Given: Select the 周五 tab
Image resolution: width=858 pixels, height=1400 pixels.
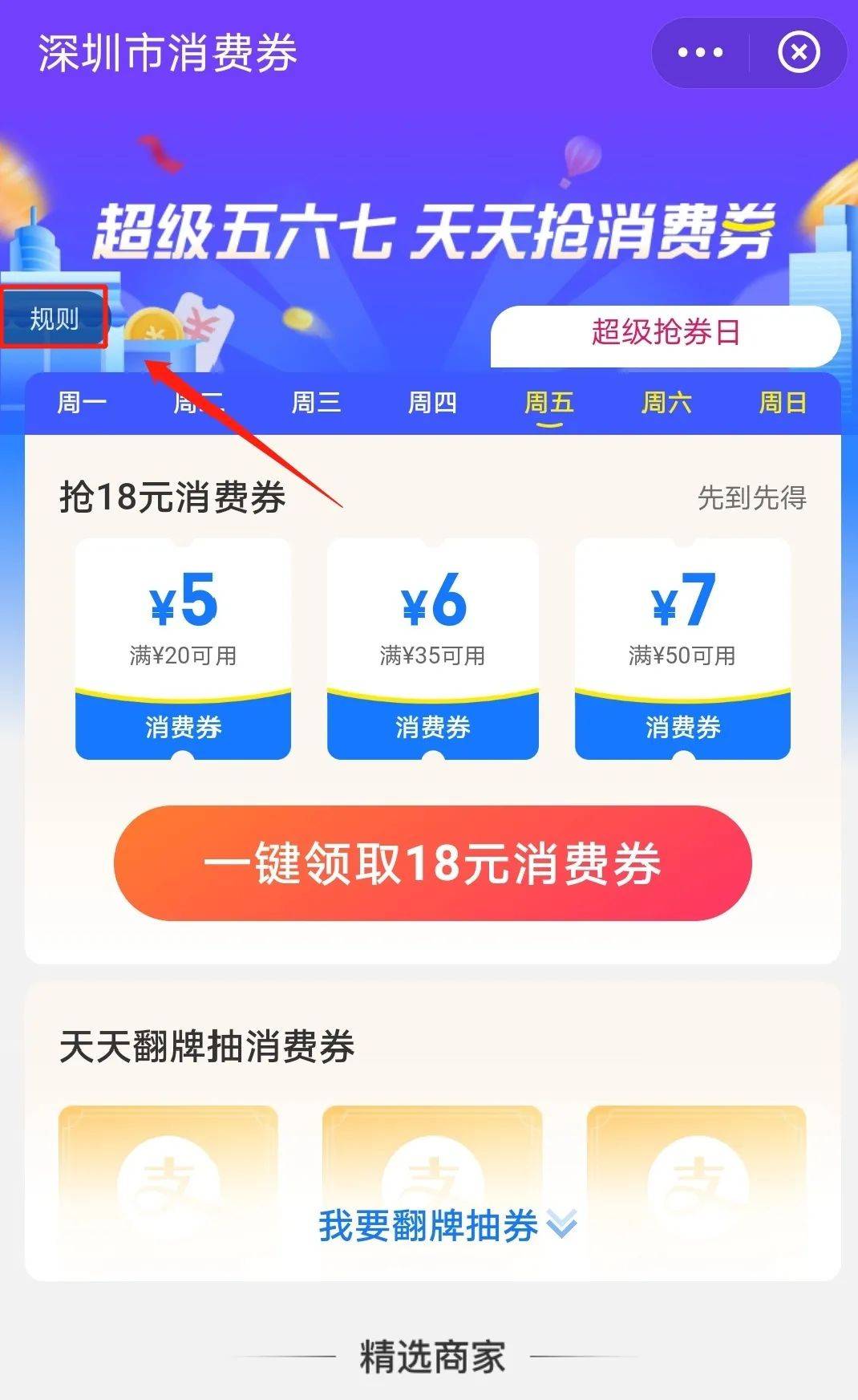Looking at the screenshot, I should [549, 403].
